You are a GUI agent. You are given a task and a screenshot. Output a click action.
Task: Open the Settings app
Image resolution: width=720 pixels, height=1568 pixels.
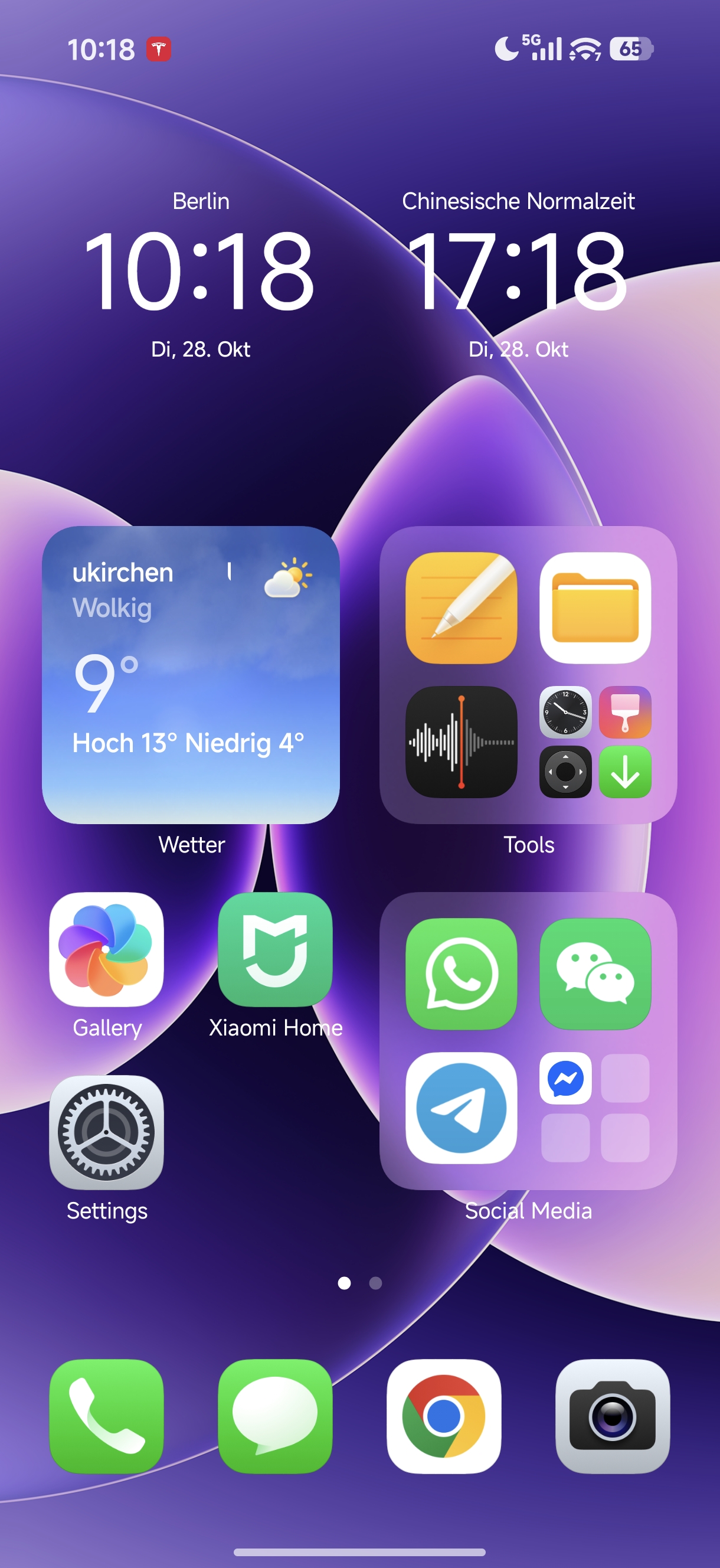click(x=106, y=1133)
